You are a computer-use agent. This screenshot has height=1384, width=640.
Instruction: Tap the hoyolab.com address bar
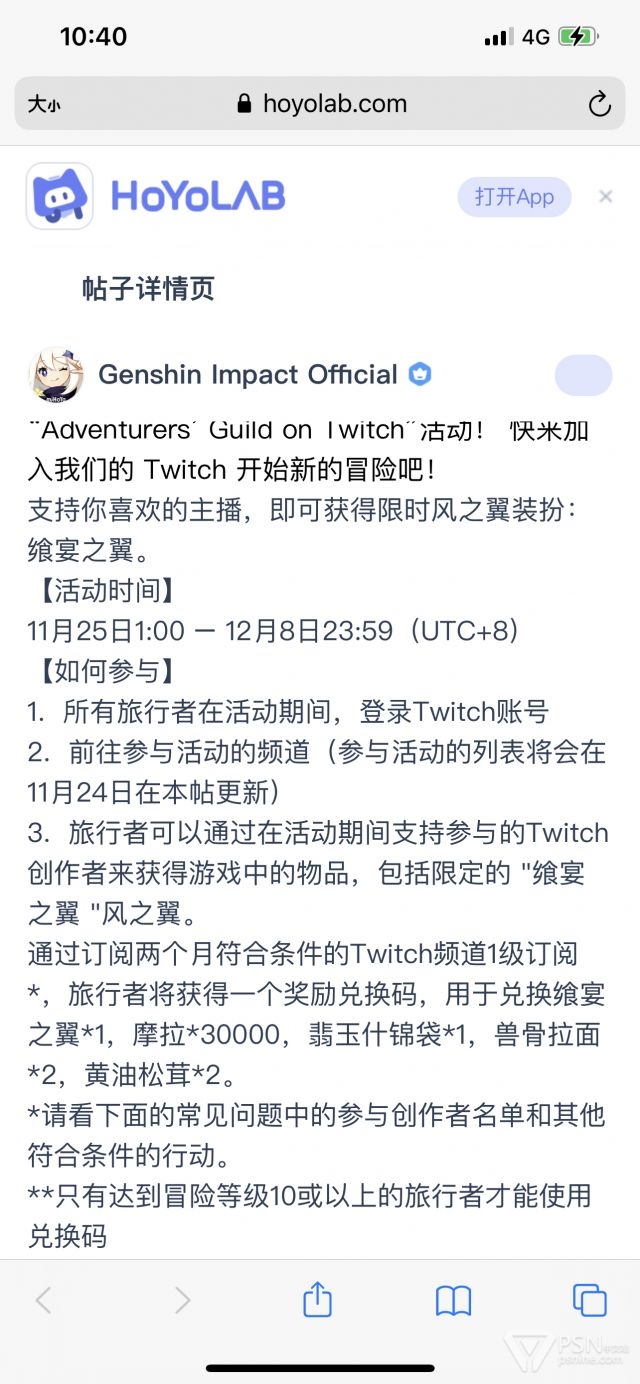click(320, 104)
